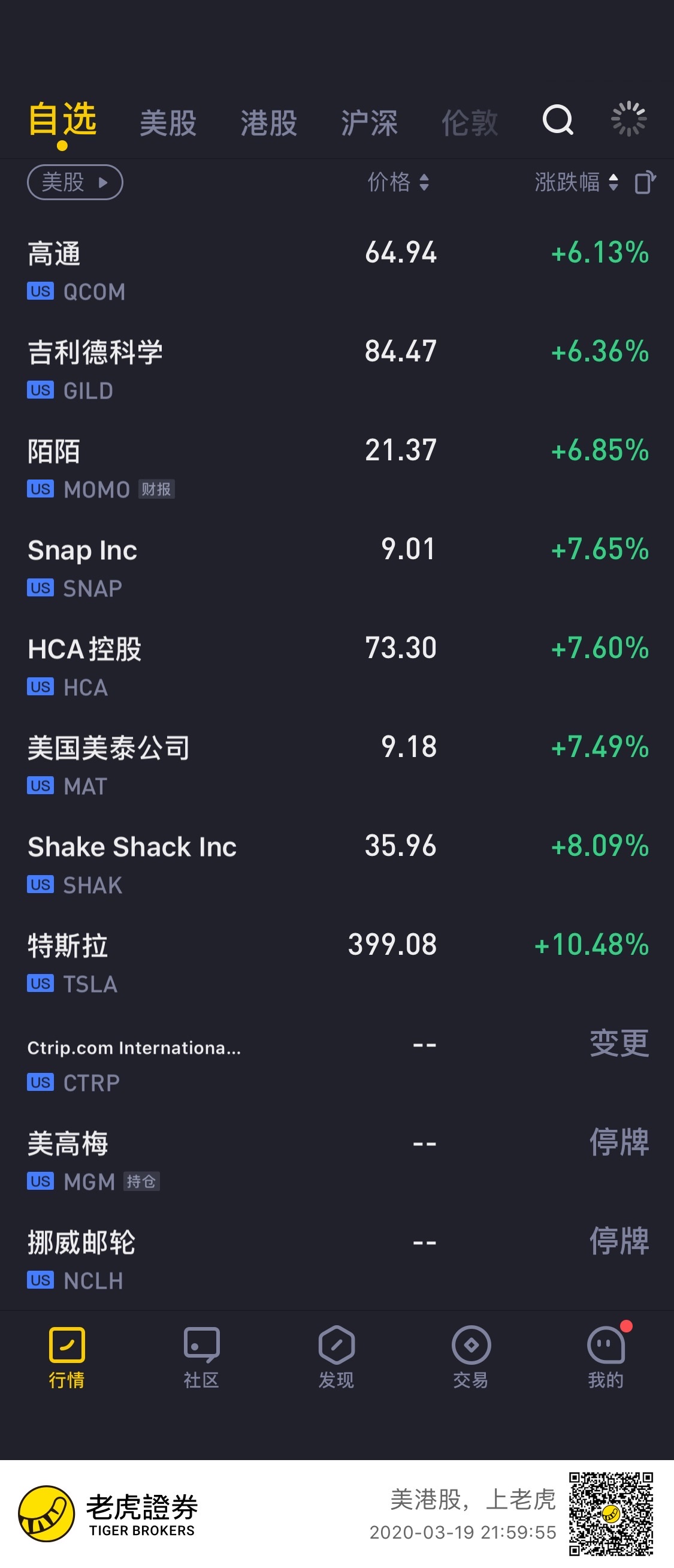Sort the list by 价格
The height and width of the screenshot is (1568, 674).
(398, 182)
